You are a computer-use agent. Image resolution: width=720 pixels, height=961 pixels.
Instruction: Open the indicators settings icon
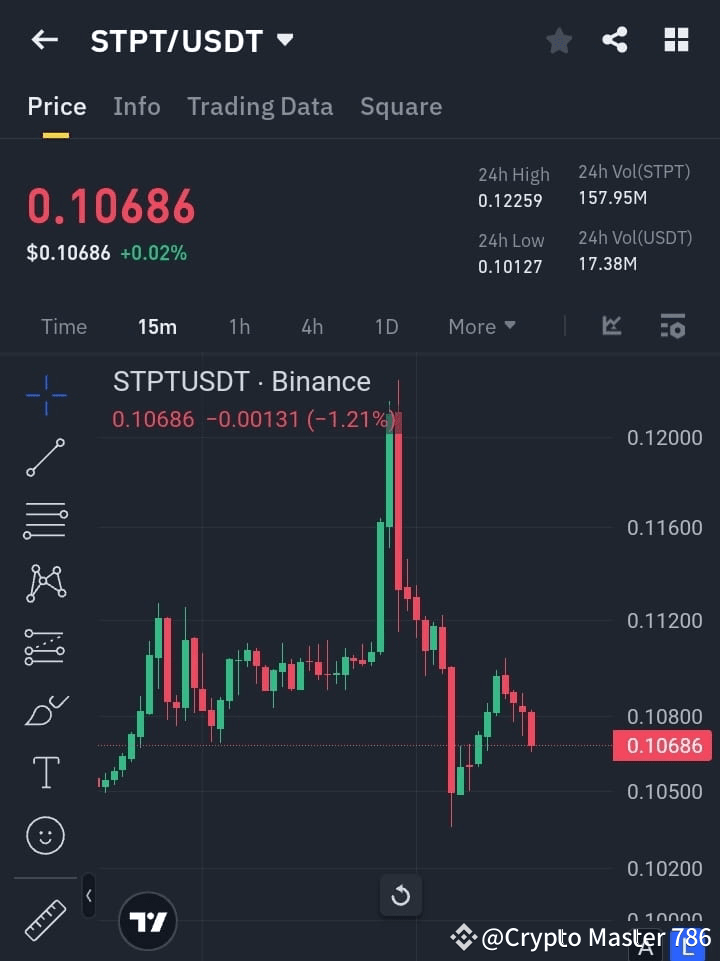[x=672, y=326]
